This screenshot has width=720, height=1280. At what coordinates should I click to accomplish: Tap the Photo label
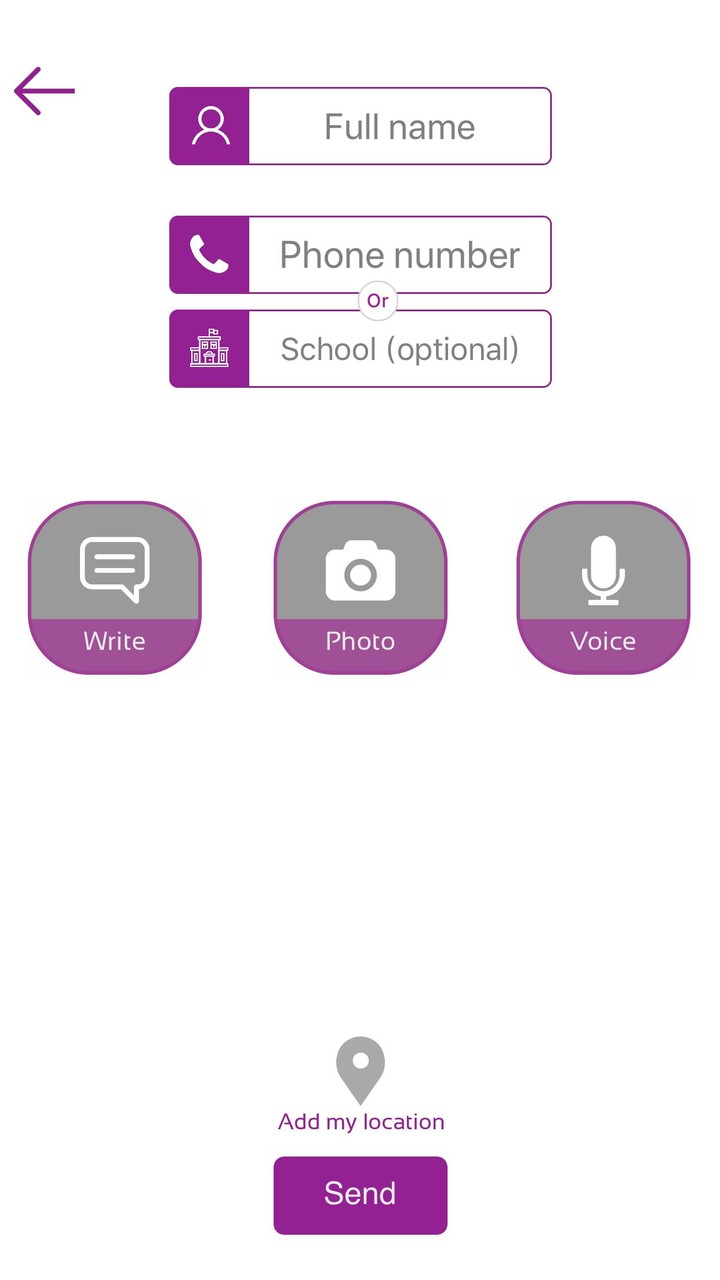point(360,641)
